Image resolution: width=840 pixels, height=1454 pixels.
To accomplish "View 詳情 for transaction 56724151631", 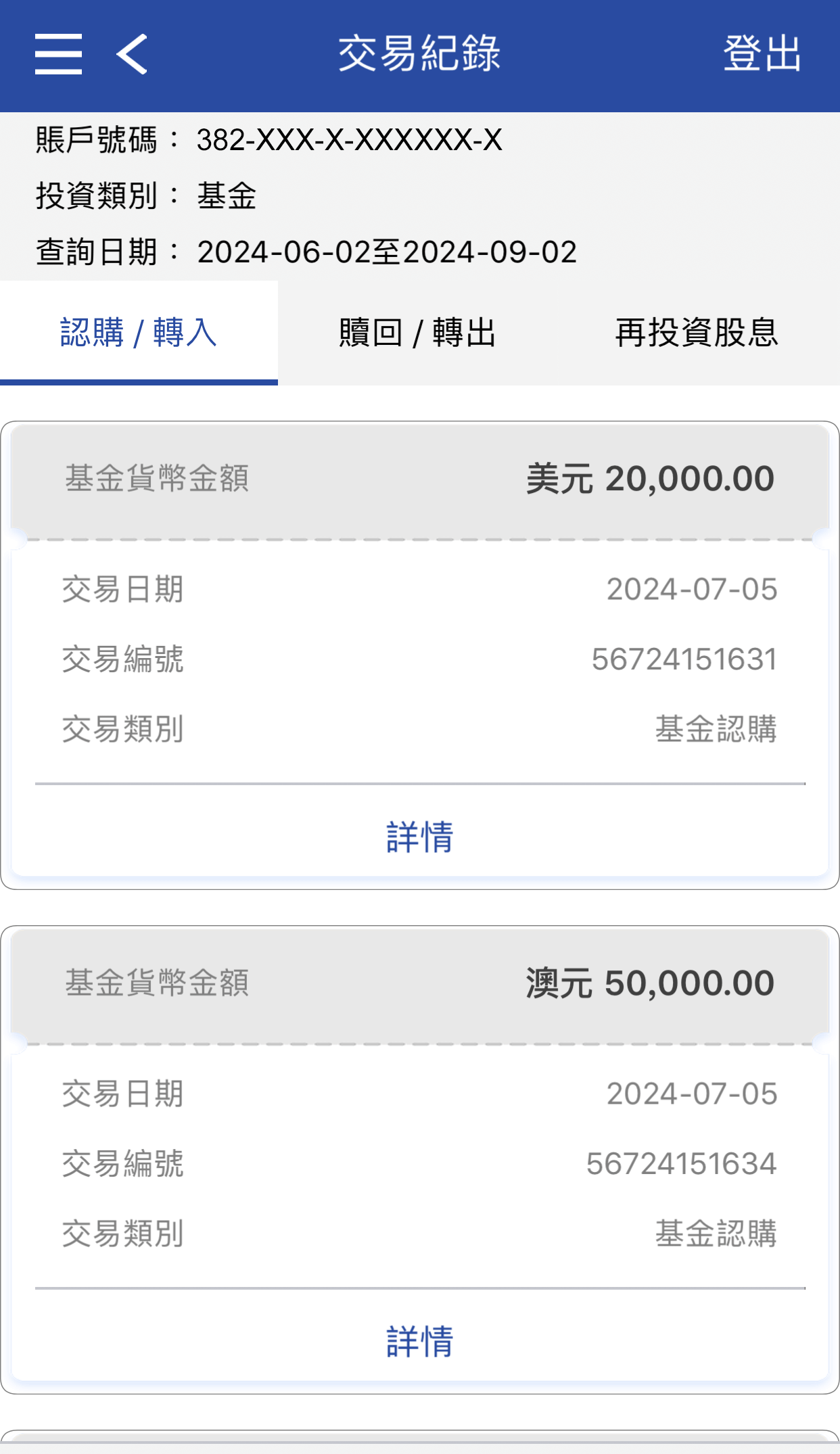I will coord(419,837).
